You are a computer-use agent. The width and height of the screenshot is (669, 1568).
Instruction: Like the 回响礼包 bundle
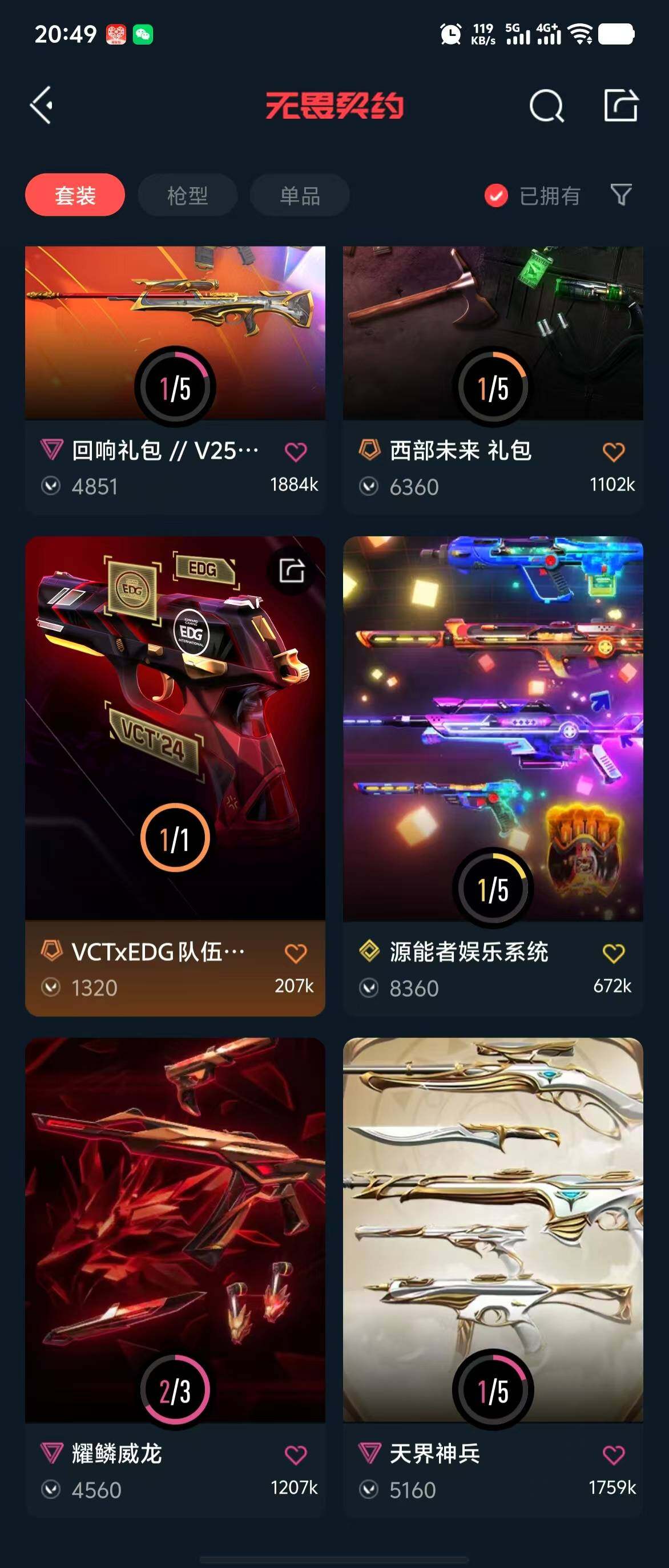pos(296,452)
